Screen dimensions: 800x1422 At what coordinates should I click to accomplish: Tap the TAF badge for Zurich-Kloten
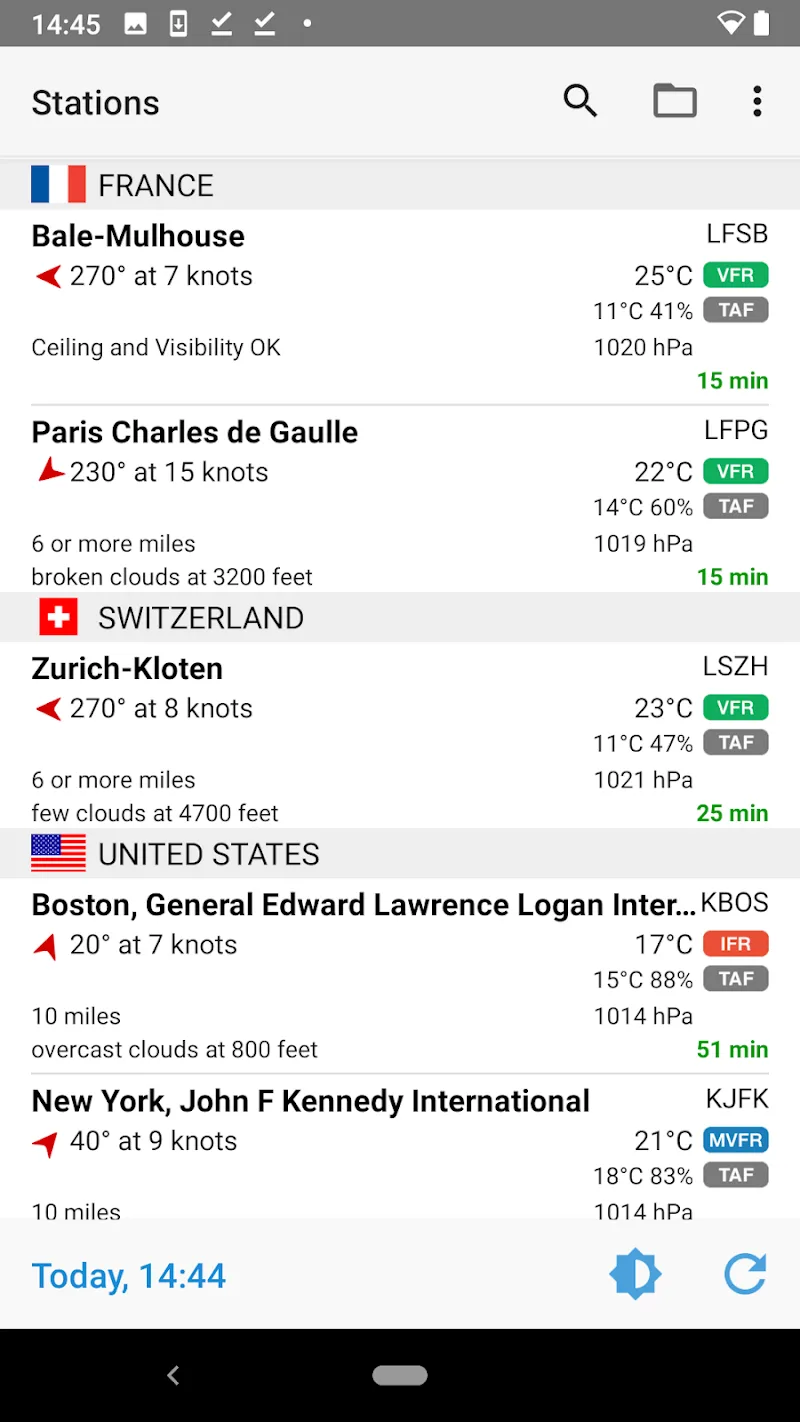(x=736, y=742)
